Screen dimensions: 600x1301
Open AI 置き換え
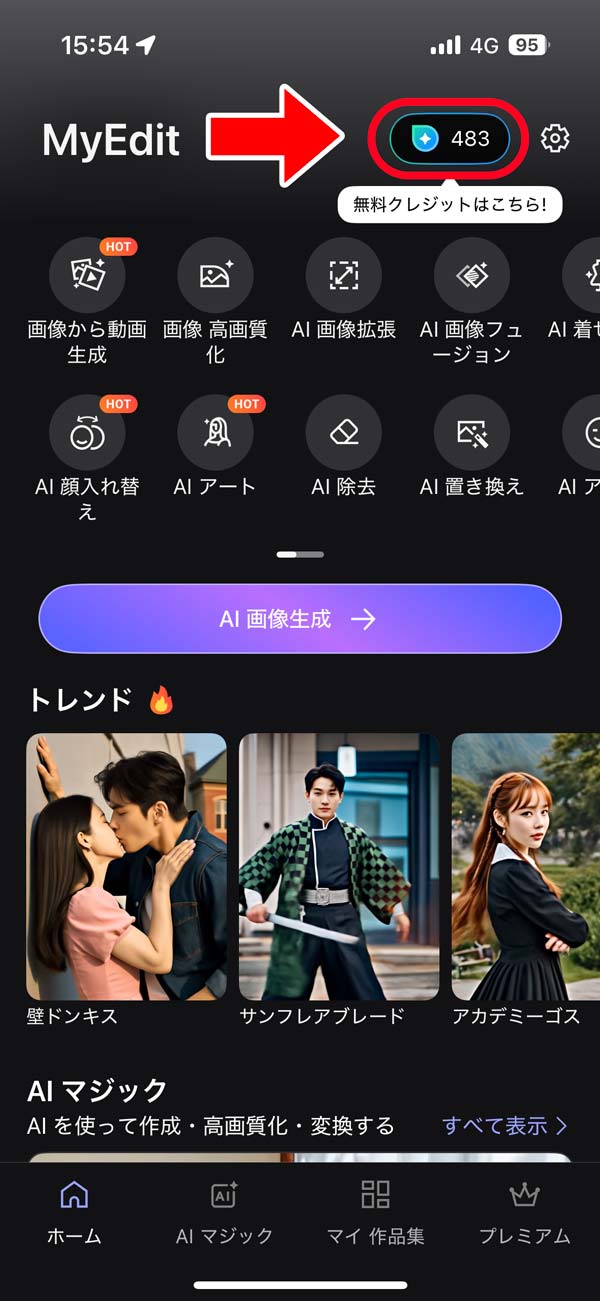[x=471, y=434]
